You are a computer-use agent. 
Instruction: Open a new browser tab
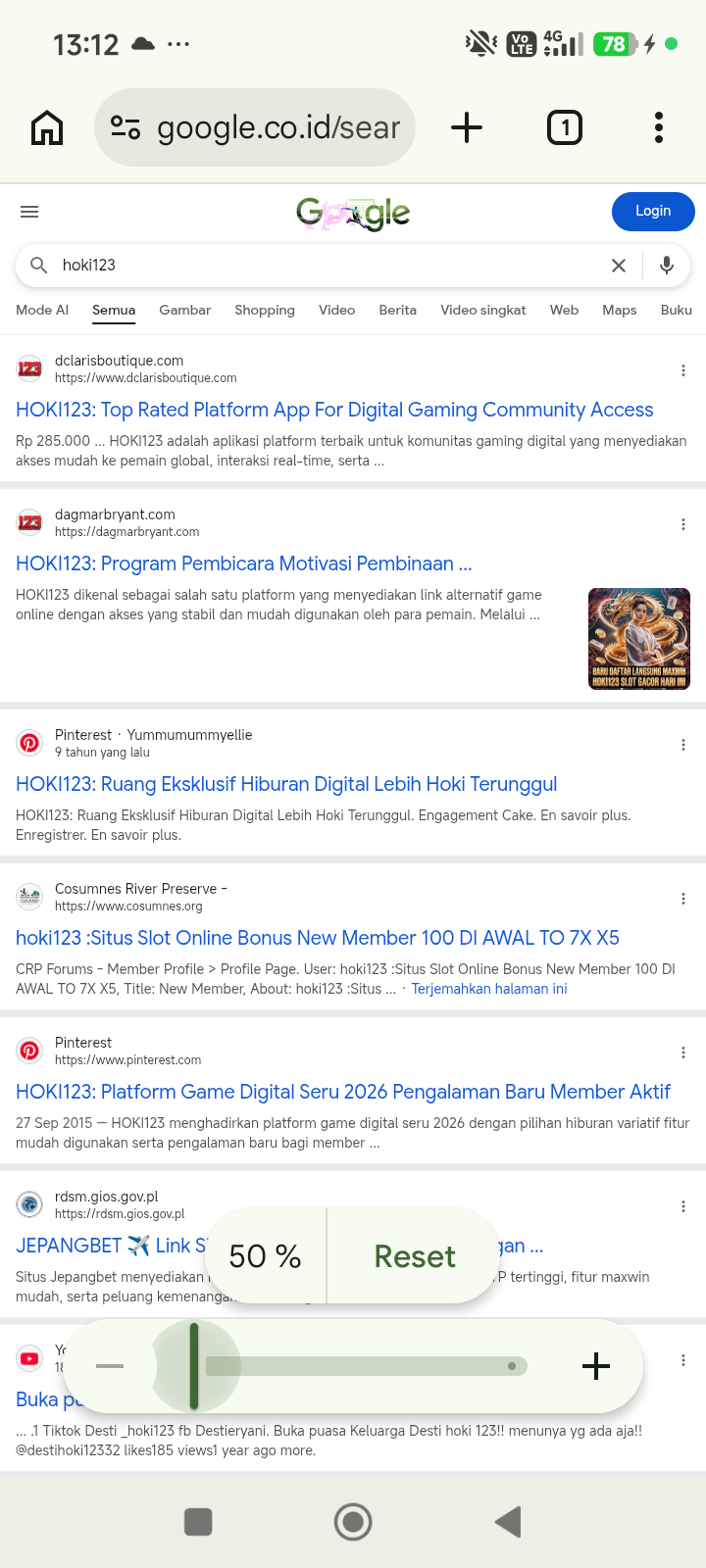[x=467, y=127]
